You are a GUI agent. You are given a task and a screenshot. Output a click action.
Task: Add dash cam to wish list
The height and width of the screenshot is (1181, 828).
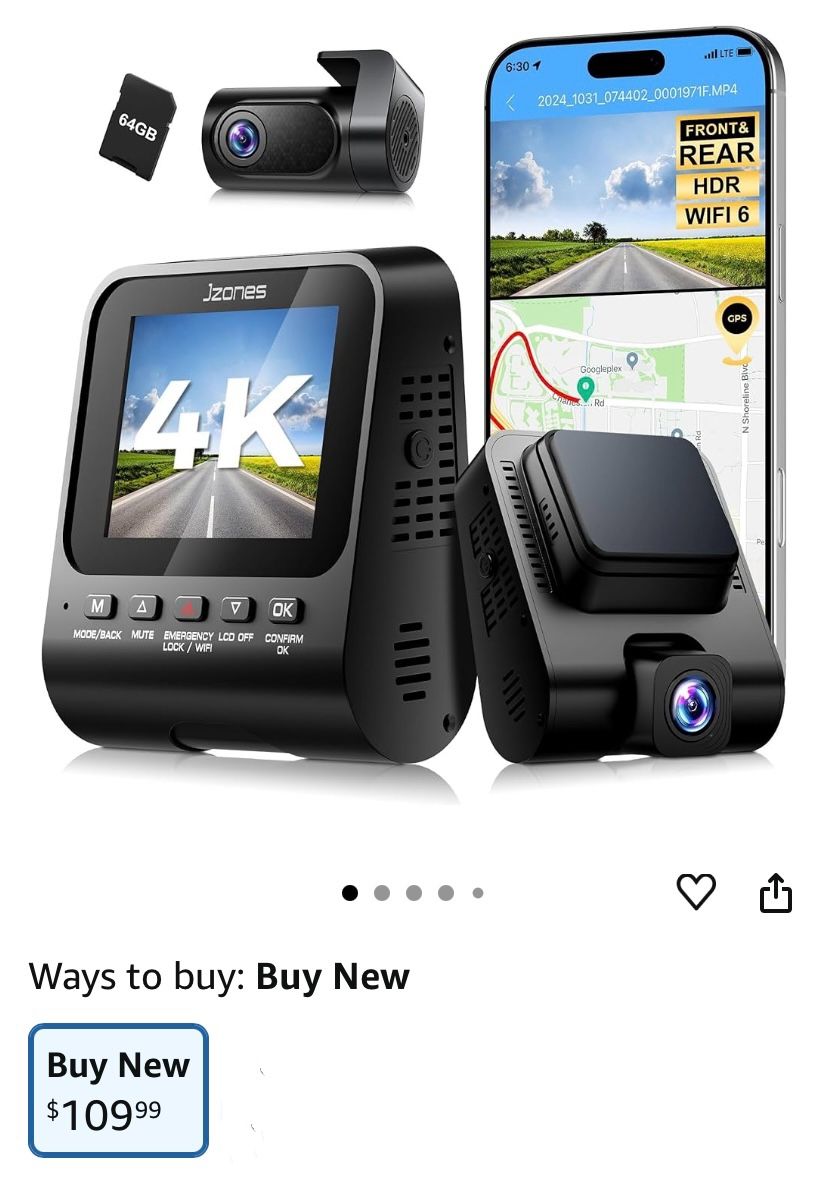click(696, 891)
